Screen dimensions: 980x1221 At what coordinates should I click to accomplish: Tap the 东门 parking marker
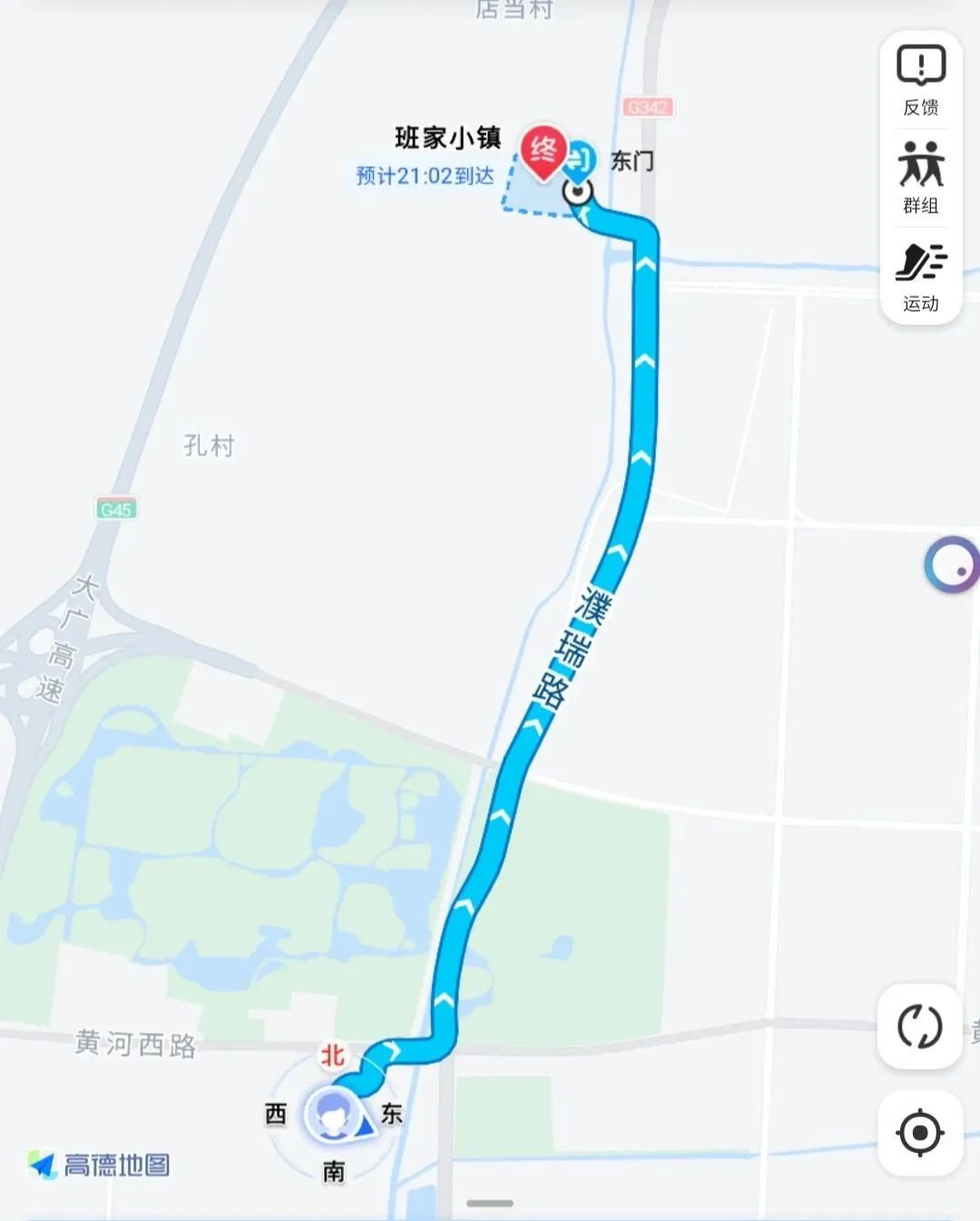click(x=580, y=161)
